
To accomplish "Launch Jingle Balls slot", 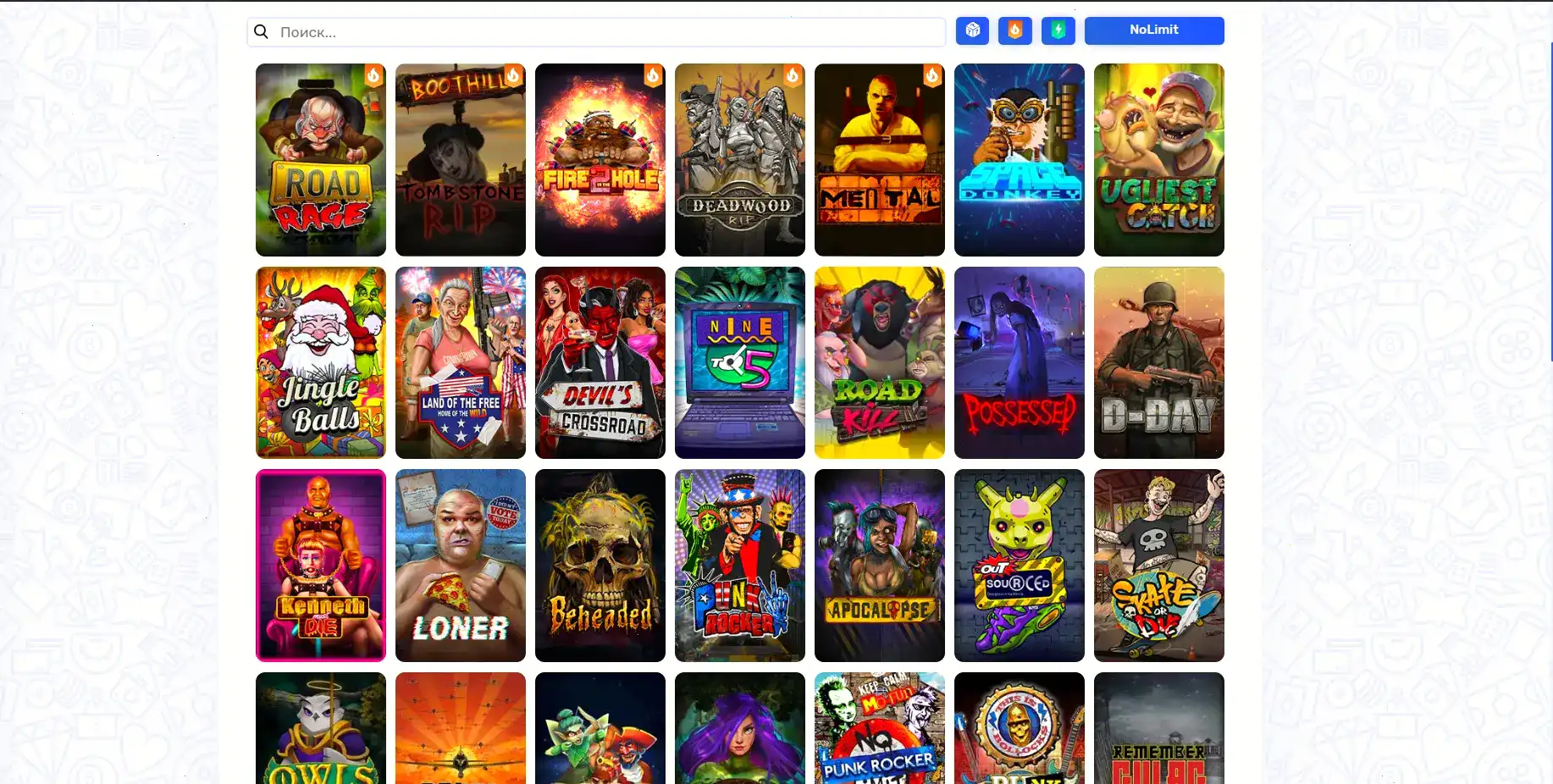I will point(320,362).
